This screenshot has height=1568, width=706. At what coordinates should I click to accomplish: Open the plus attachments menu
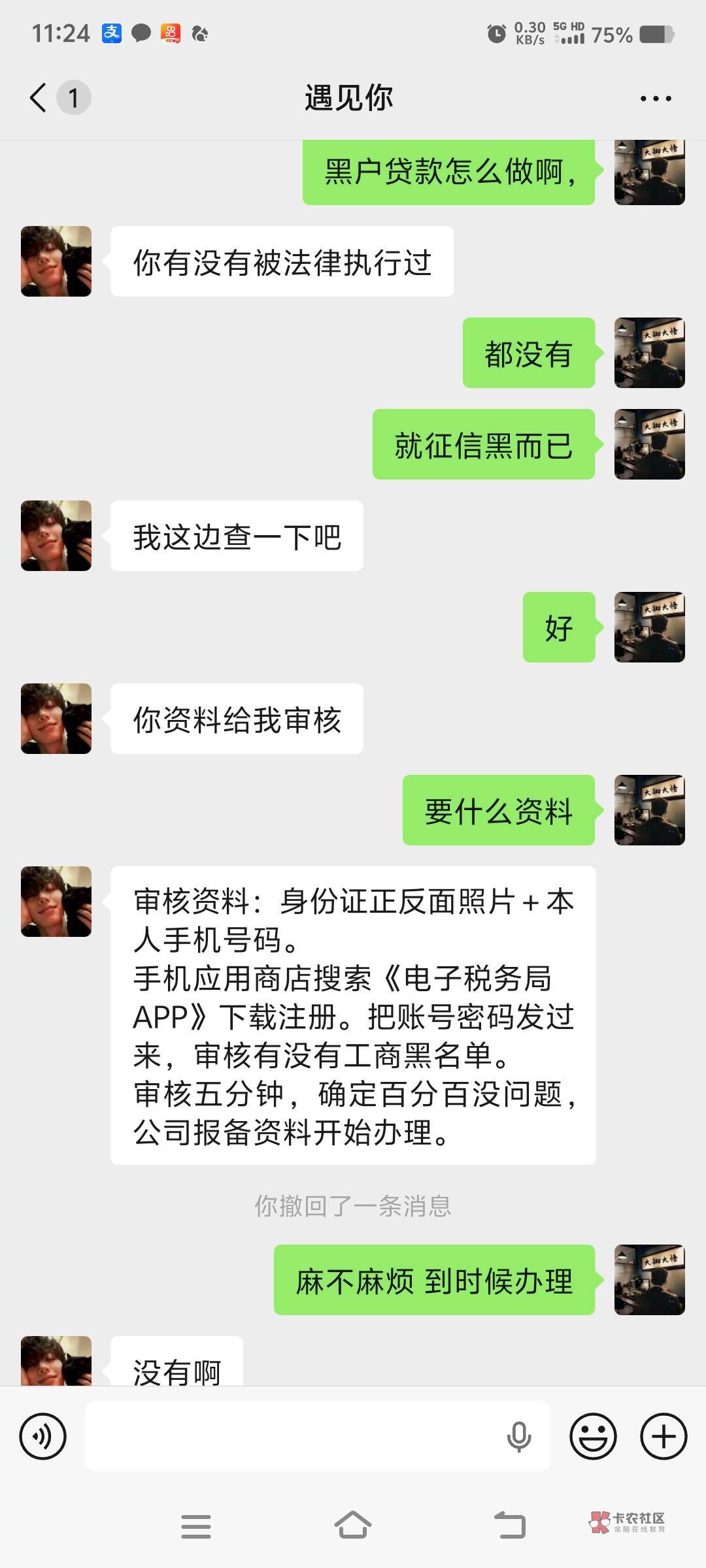pyautogui.click(x=664, y=1436)
